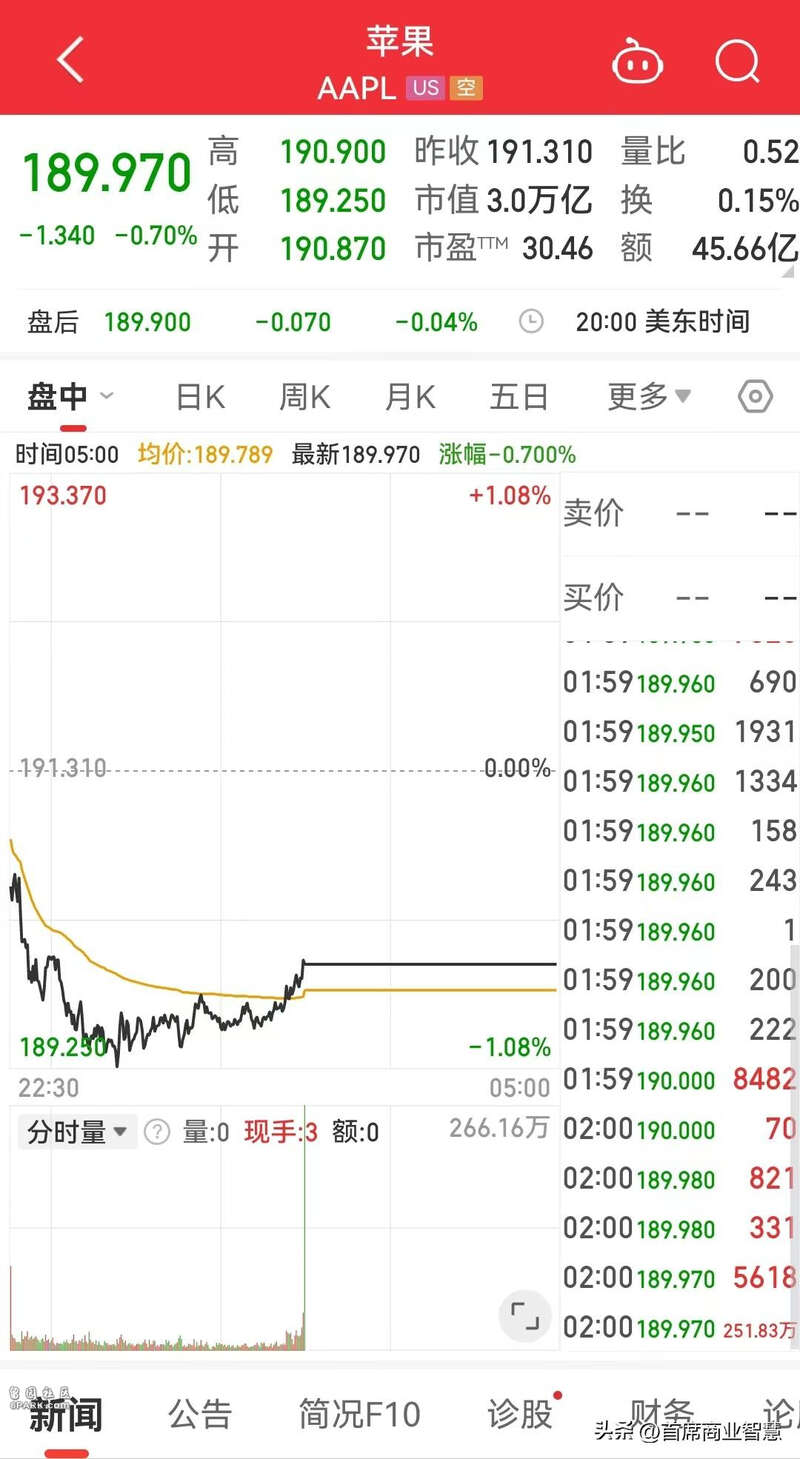
Task: Expand the 盘中 chart mode dropdown
Action: point(70,397)
